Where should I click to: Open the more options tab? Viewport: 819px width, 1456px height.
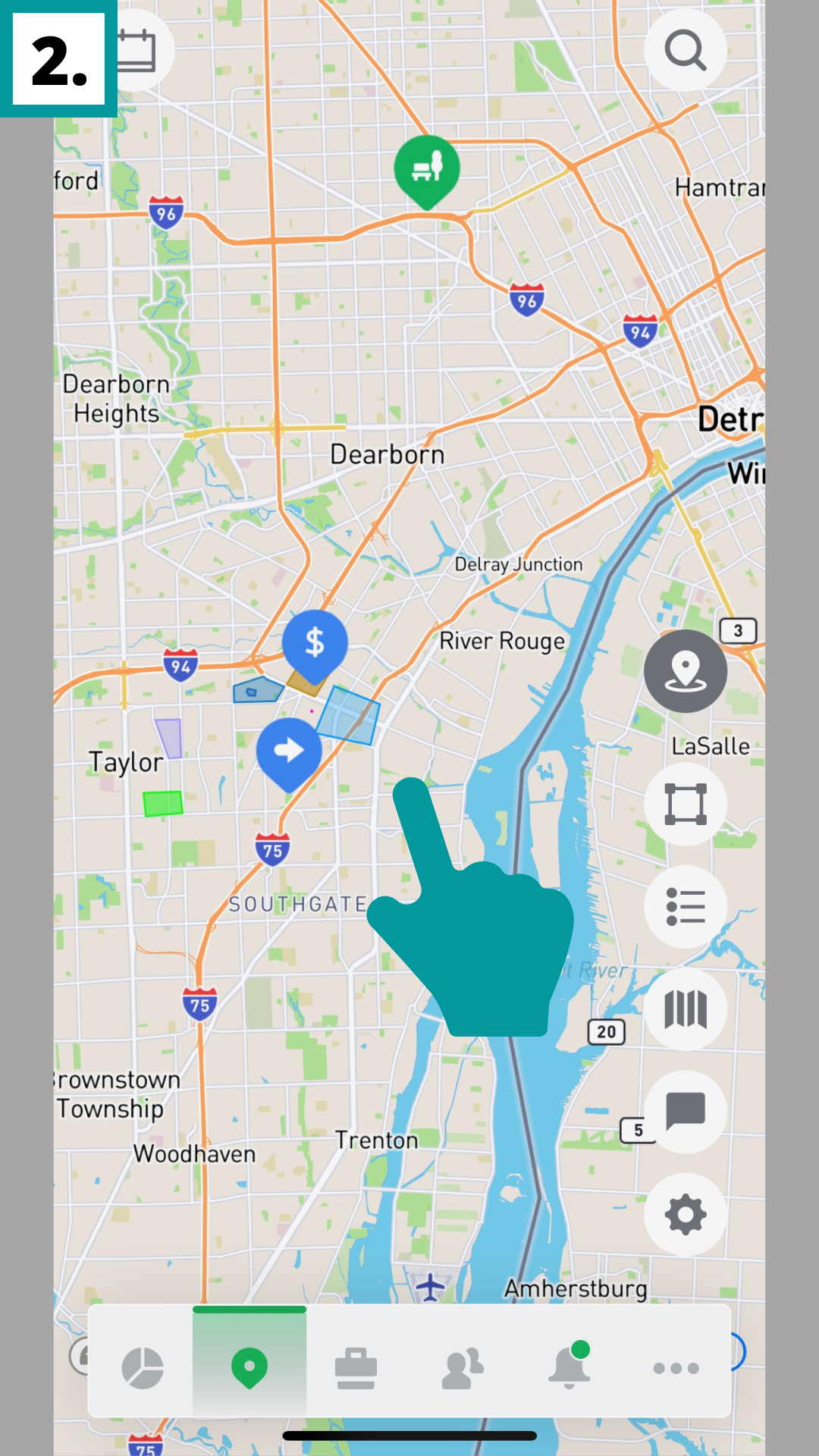click(676, 1368)
